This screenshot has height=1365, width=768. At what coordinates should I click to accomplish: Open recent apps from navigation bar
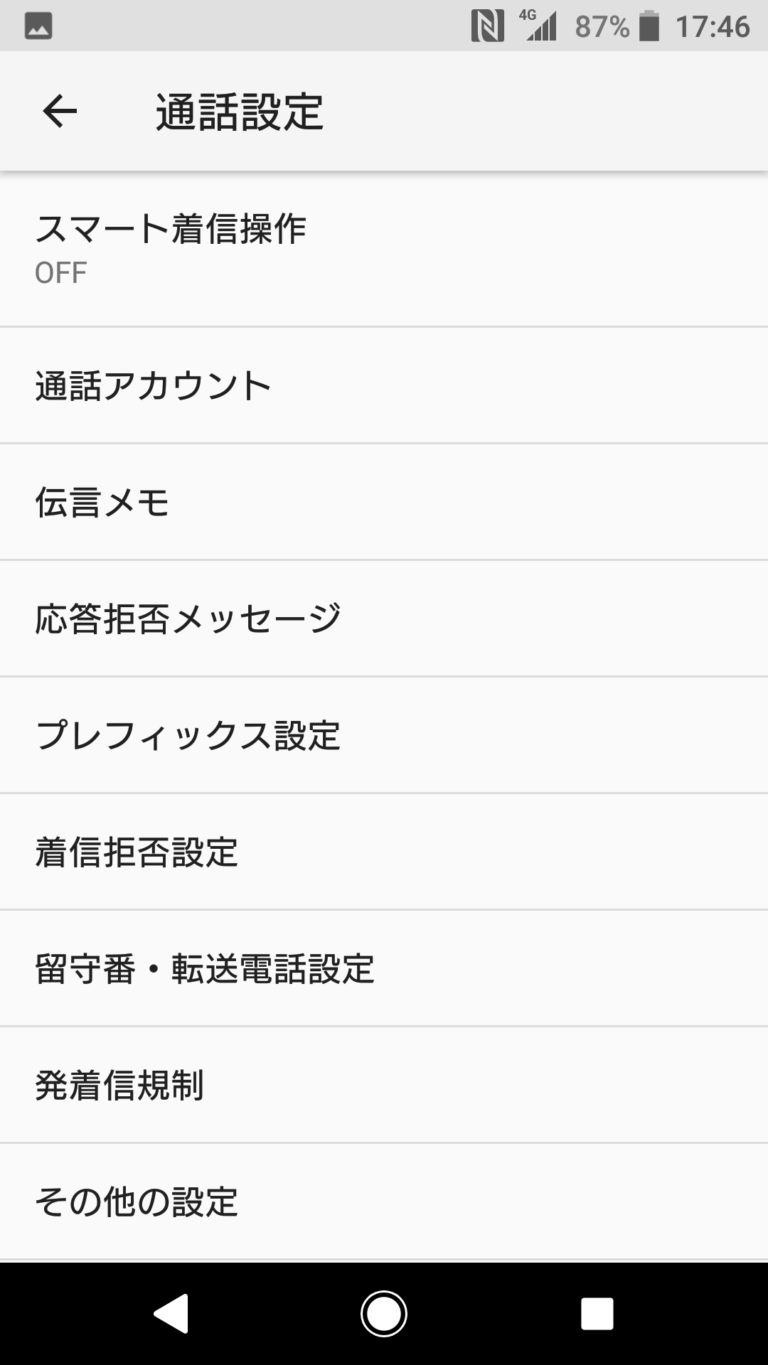[x=596, y=1313]
